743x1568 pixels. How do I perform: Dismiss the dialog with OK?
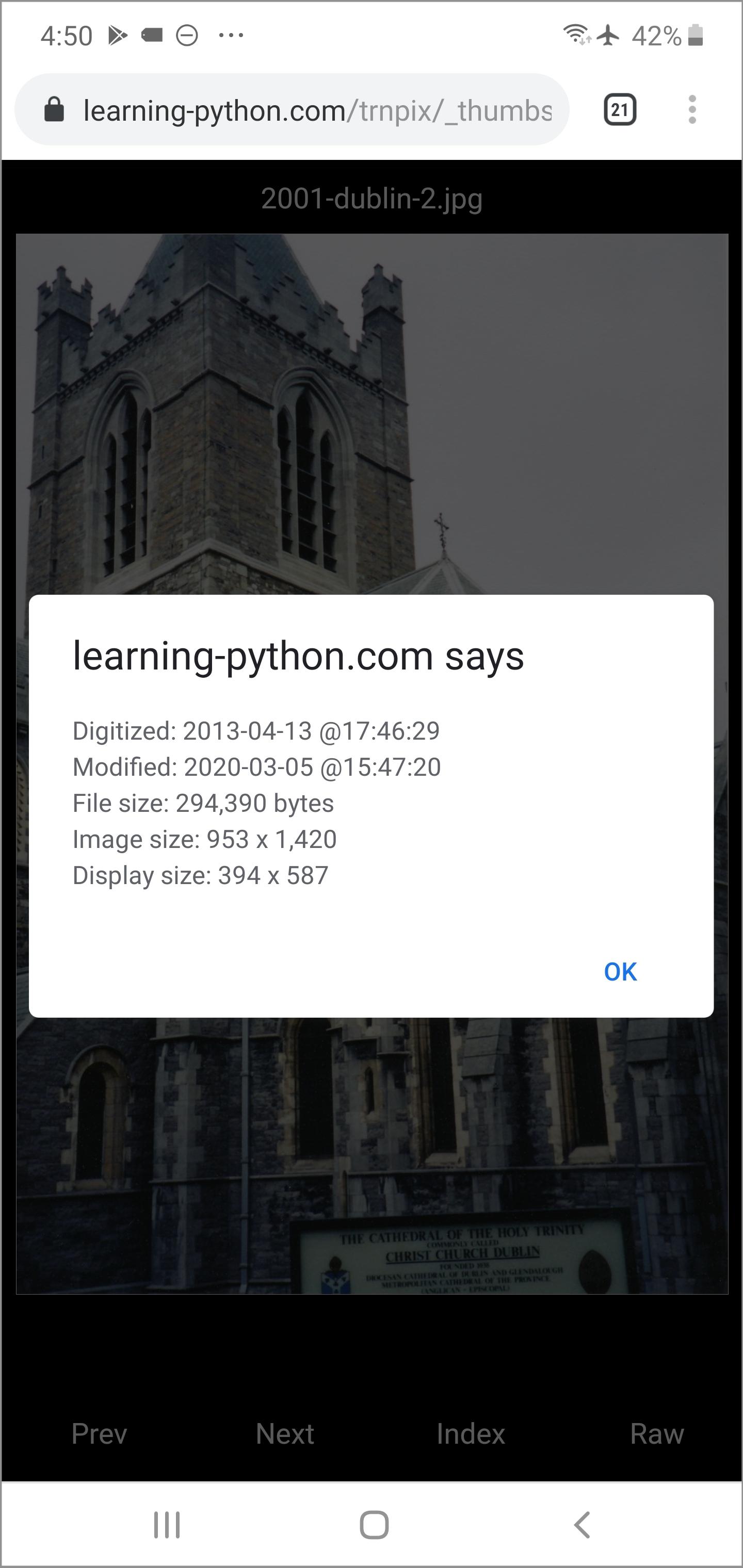[619, 971]
